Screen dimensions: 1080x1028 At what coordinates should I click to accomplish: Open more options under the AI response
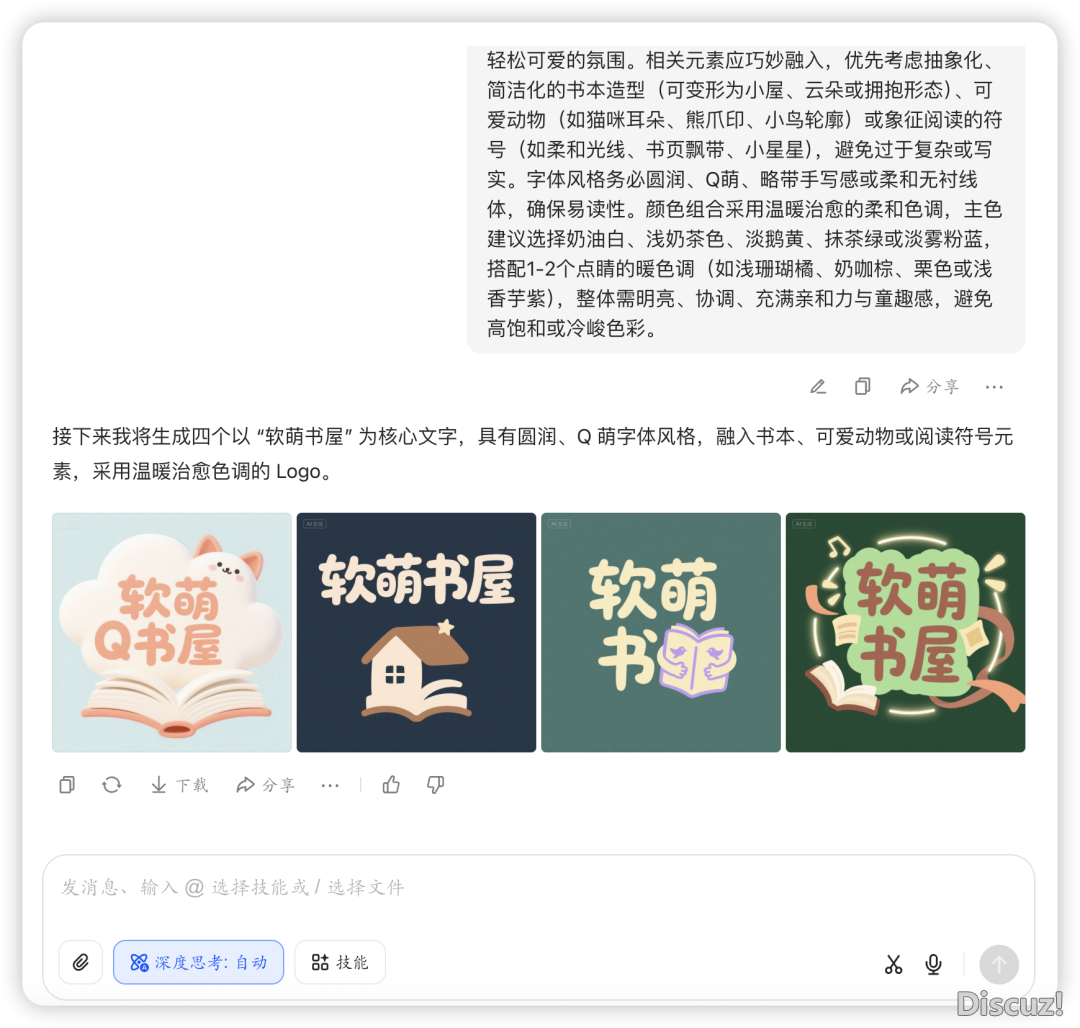click(330, 785)
